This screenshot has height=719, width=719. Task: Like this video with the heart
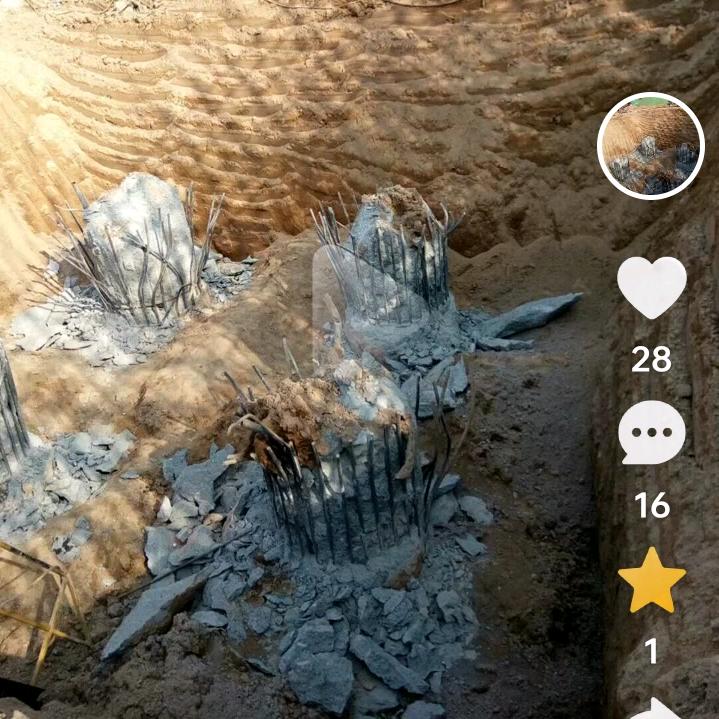pos(652,288)
